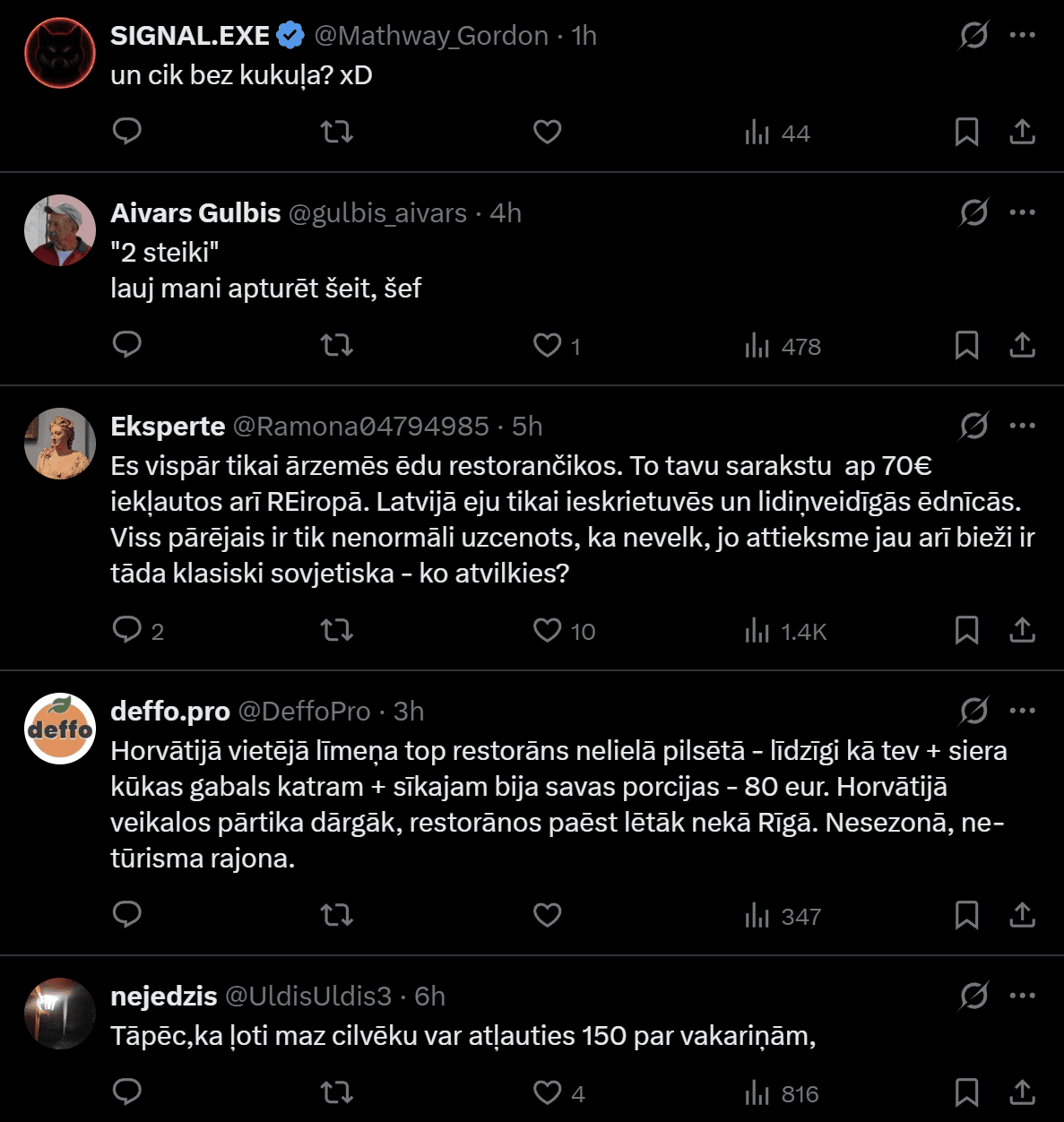The height and width of the screenshot is (1122, 1064).
Task: Repost the deffo.pro tweet
Action: (x=337, y=915)
